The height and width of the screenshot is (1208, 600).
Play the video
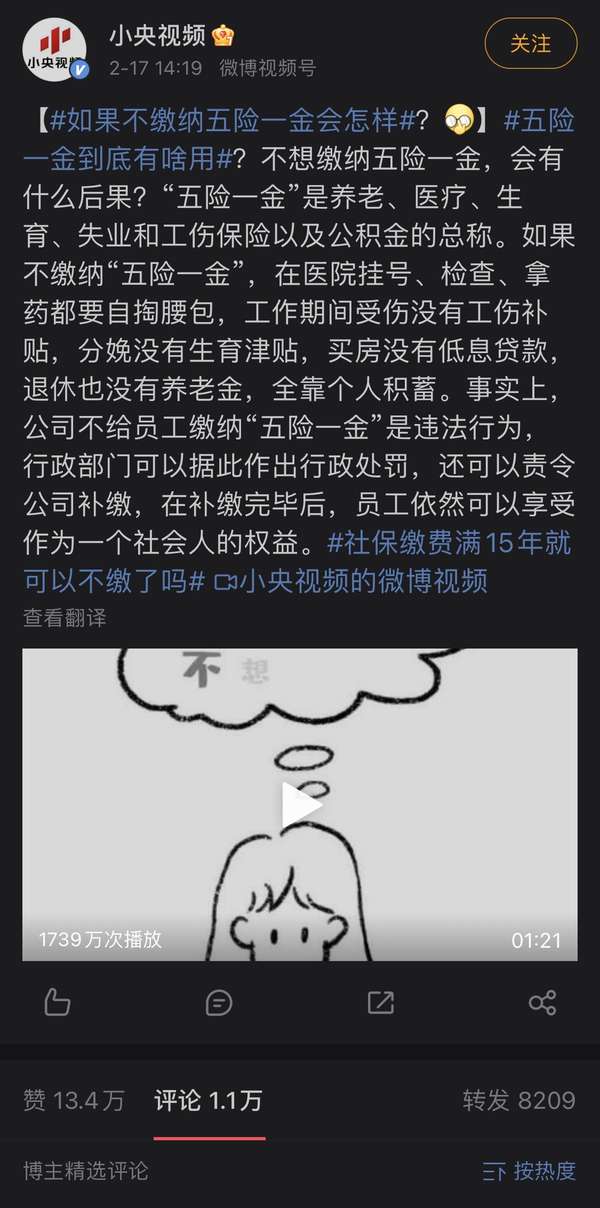click(300, 804)
